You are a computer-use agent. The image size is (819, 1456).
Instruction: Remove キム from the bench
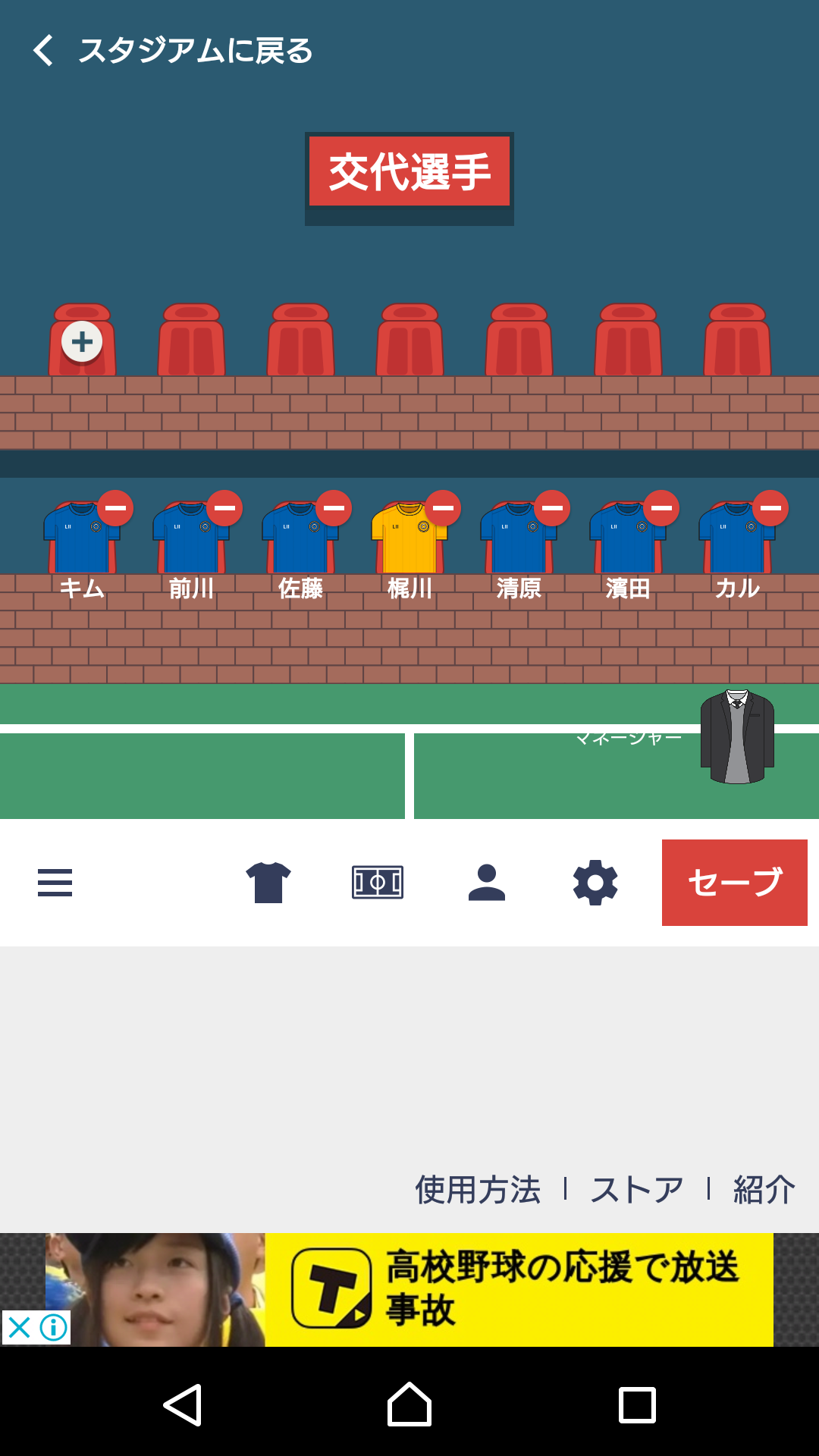(x=115, y=508)
